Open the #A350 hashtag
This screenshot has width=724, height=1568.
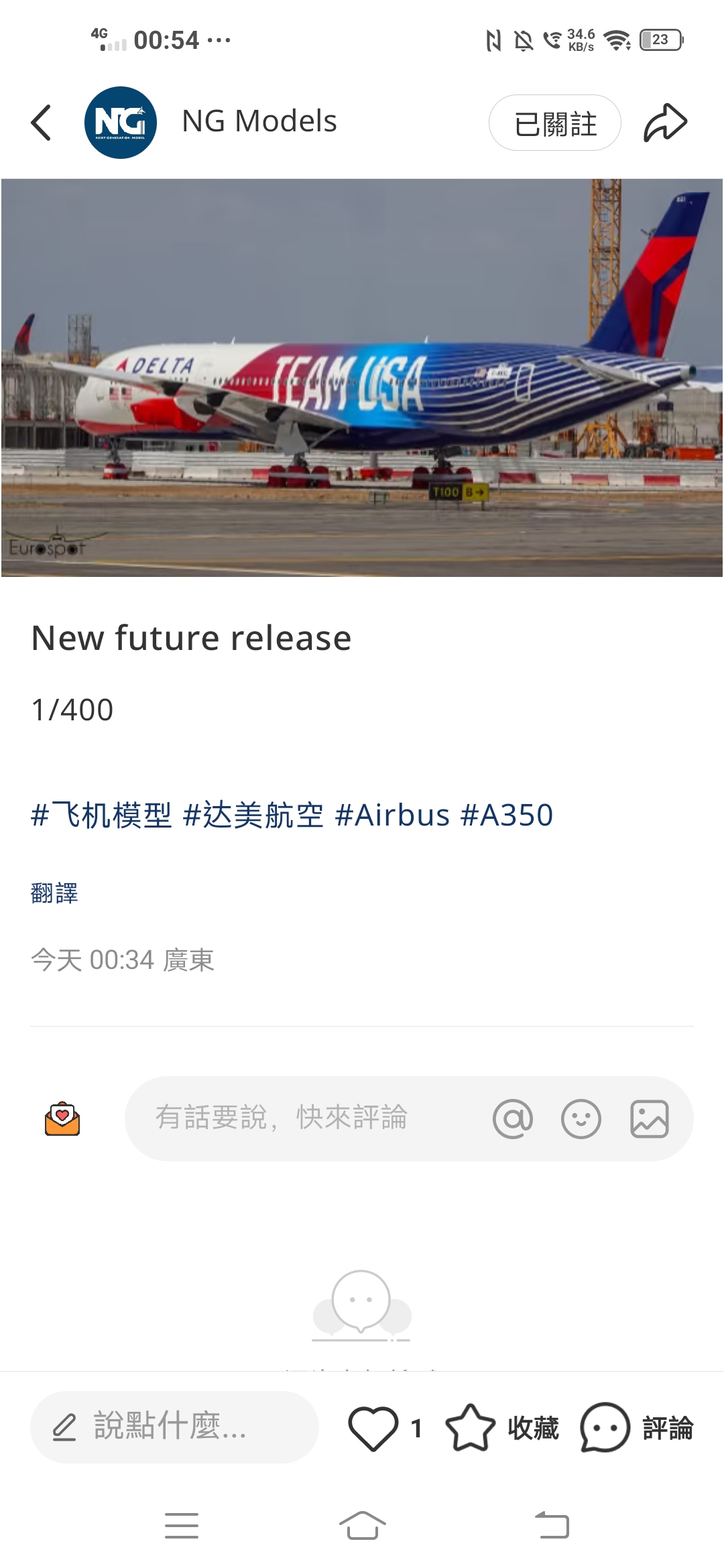[507, 815]
